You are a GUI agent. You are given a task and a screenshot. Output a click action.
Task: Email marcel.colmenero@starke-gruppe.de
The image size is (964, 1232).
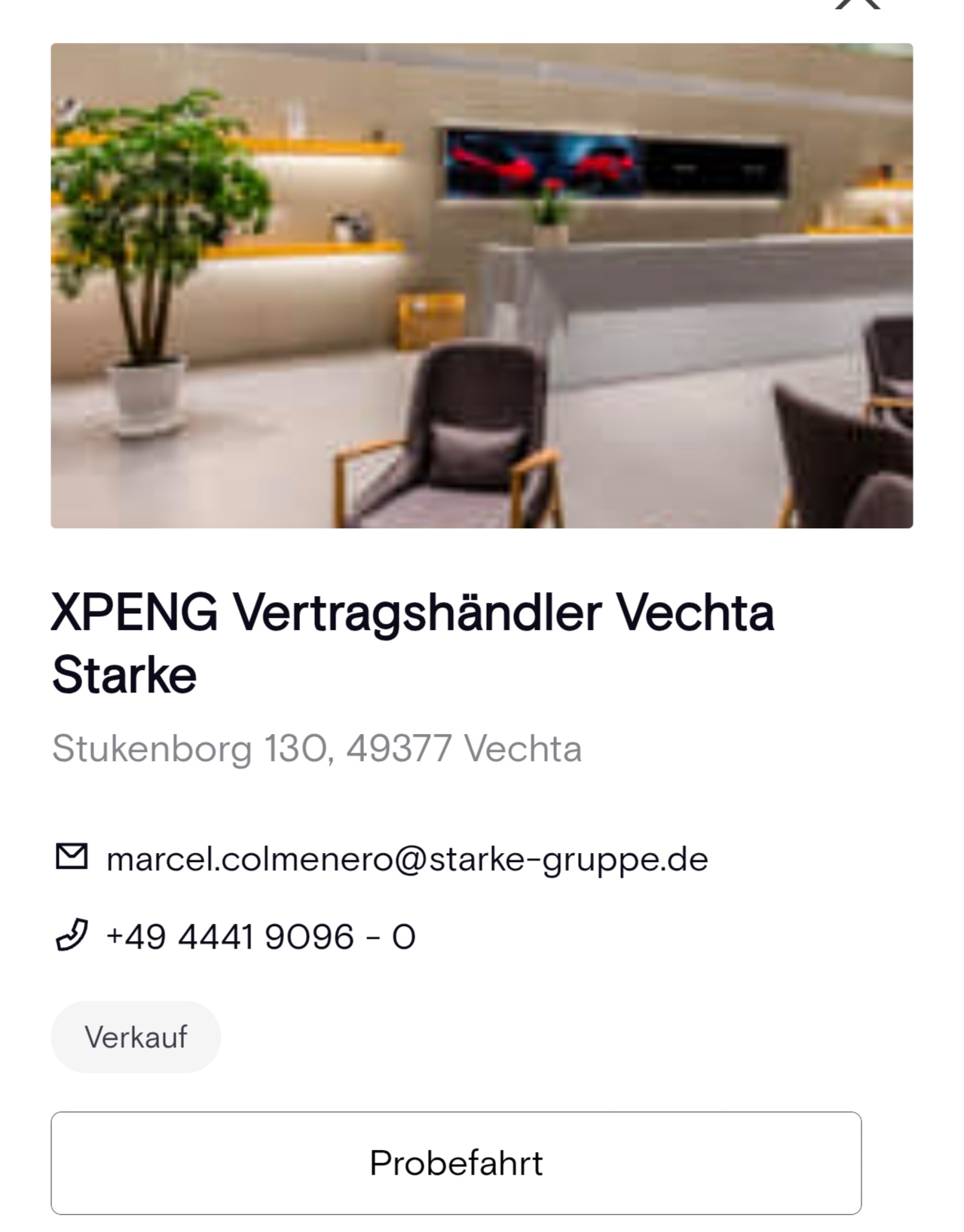407,859
